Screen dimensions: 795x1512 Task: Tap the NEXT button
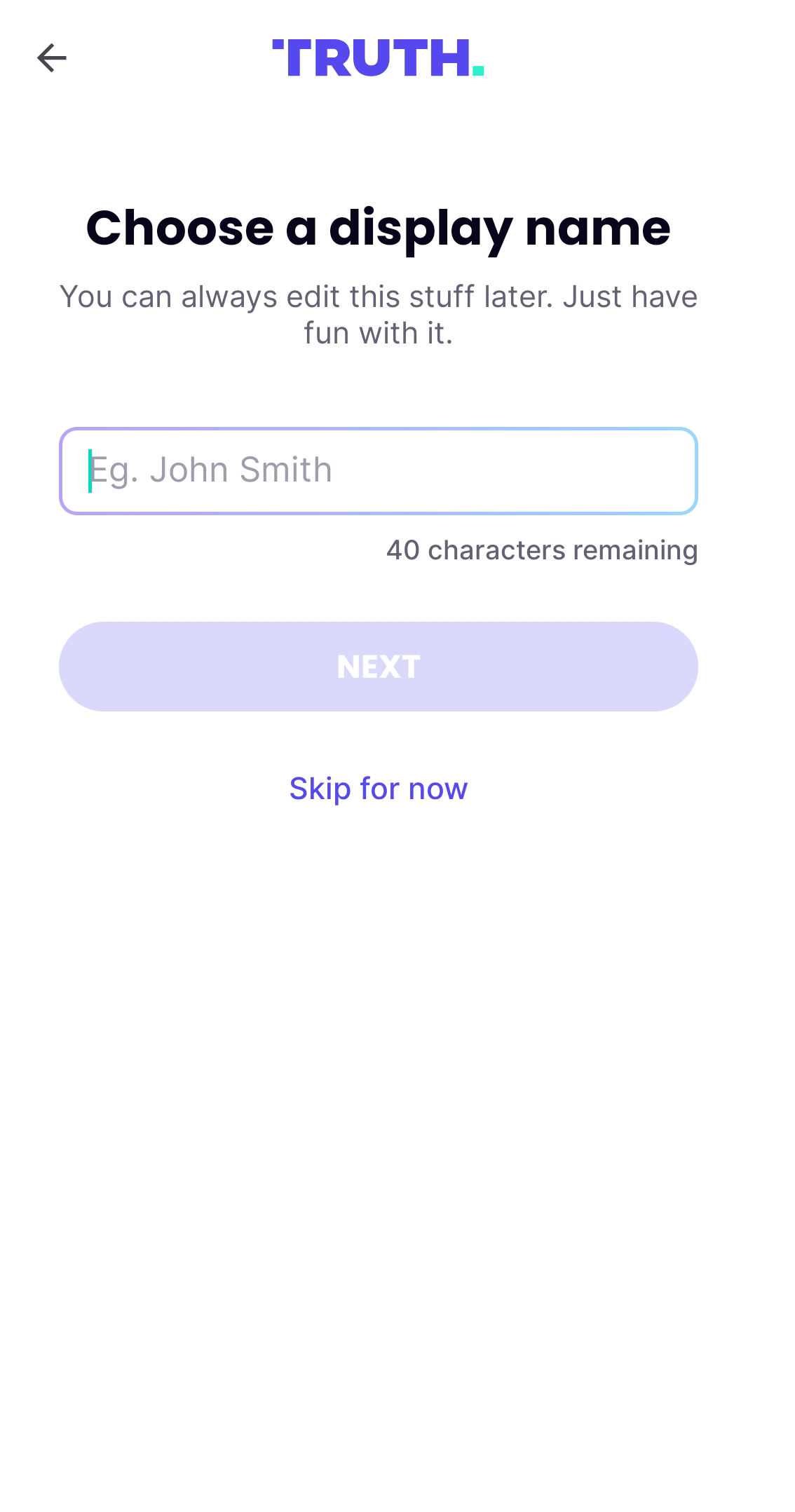379,666
